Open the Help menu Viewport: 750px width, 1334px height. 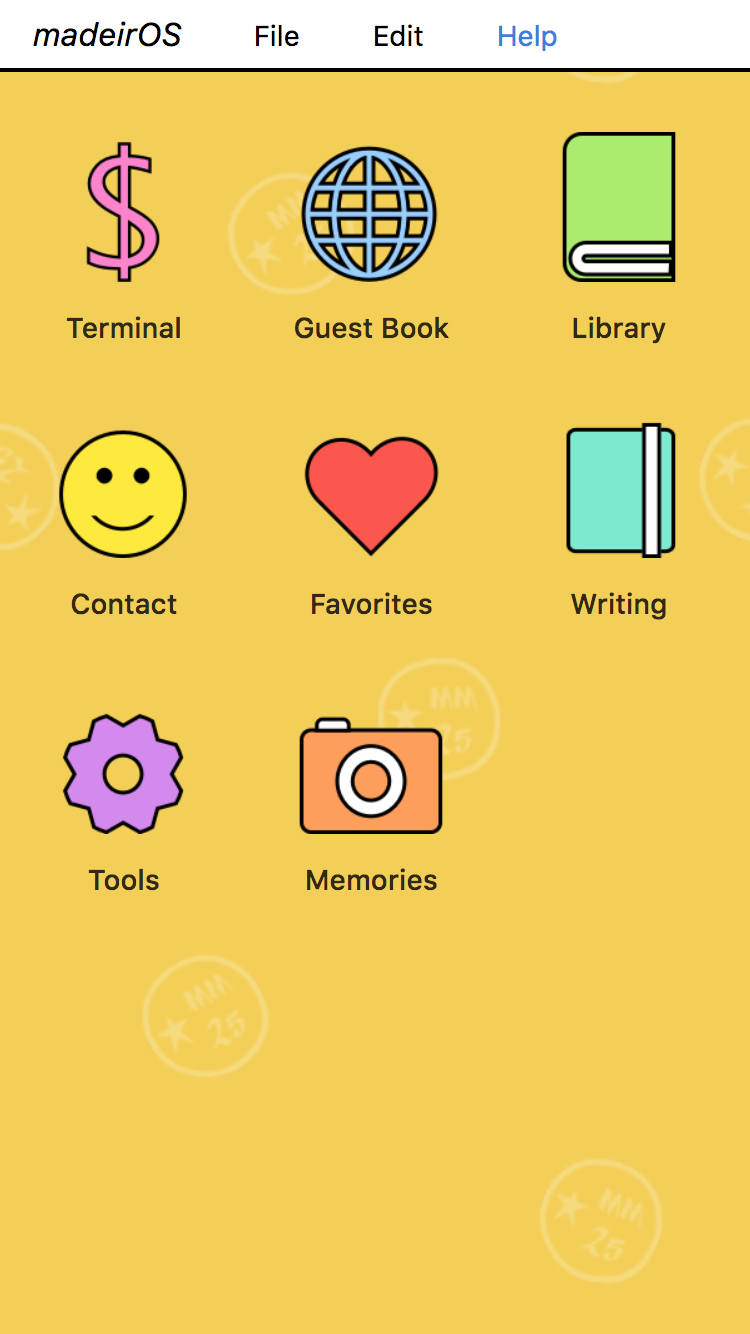point(527,36)
